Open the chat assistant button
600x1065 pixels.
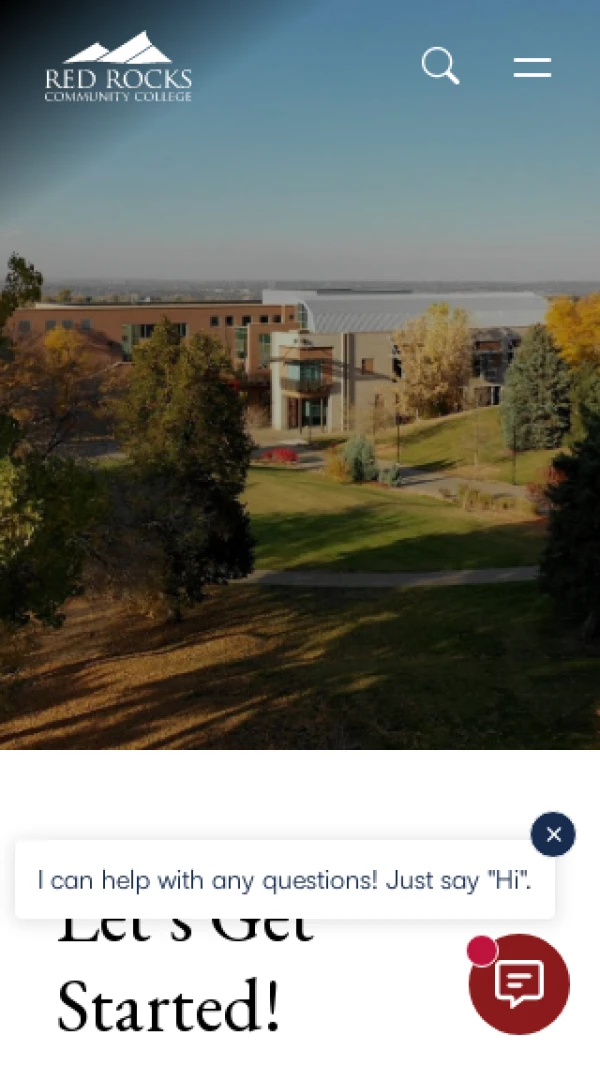click(519, 984)
